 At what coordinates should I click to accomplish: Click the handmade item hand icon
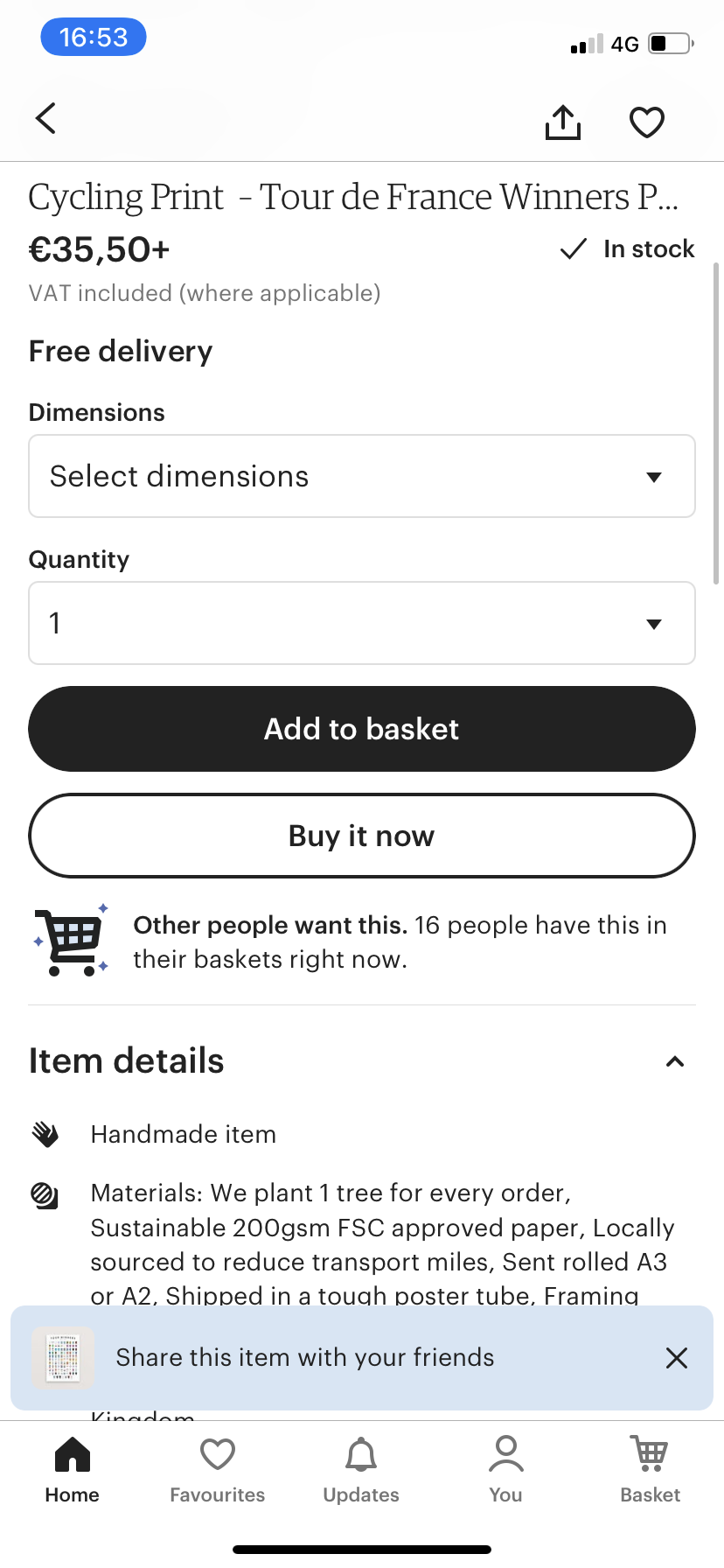[x=45, y=1133]
